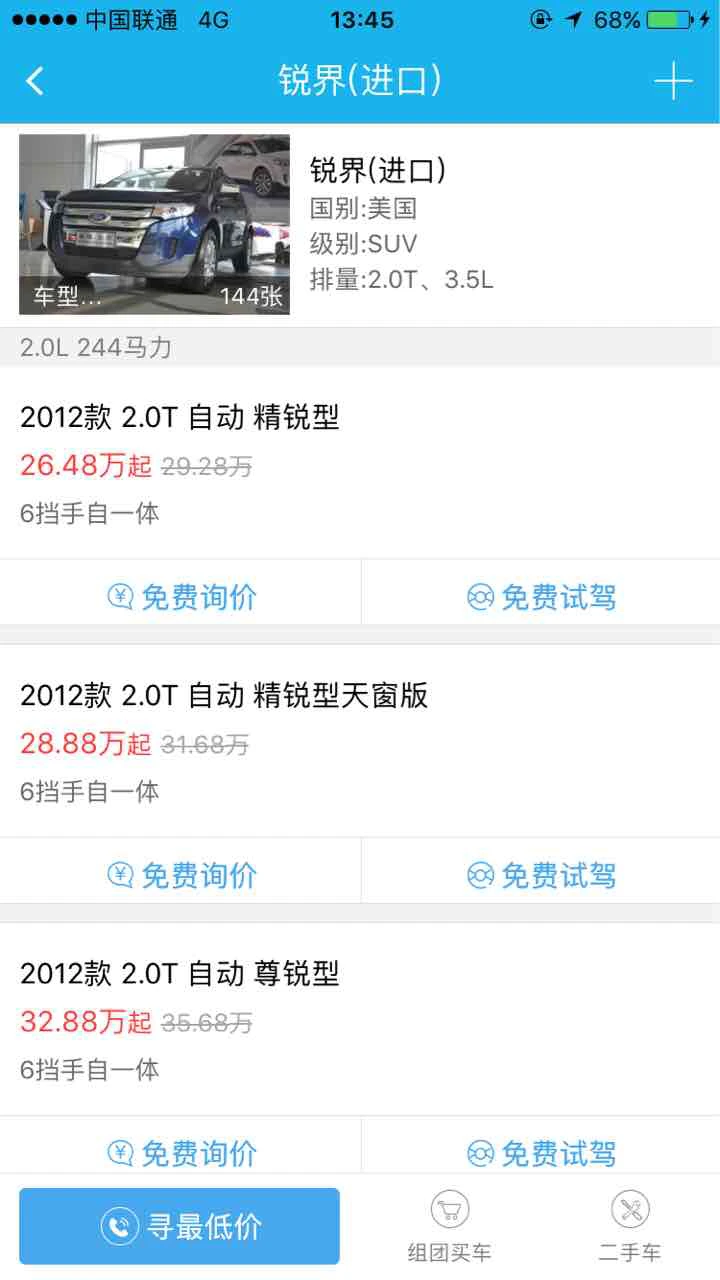This screenshot has height=1280, width=720.
Task: Open 组团买车 group buying
Action: (x=450, y=1226)
